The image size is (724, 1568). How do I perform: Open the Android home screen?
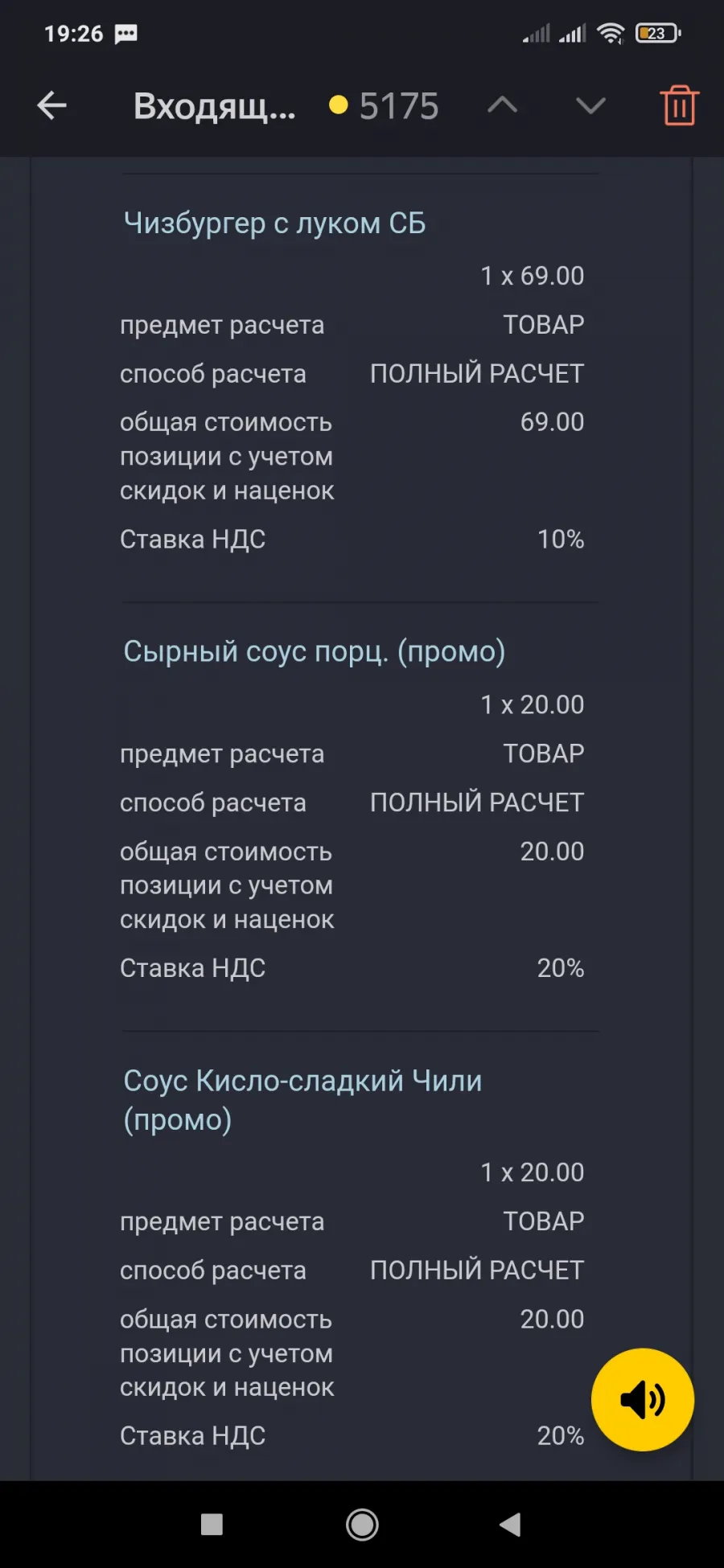(x=362, y=1524)
